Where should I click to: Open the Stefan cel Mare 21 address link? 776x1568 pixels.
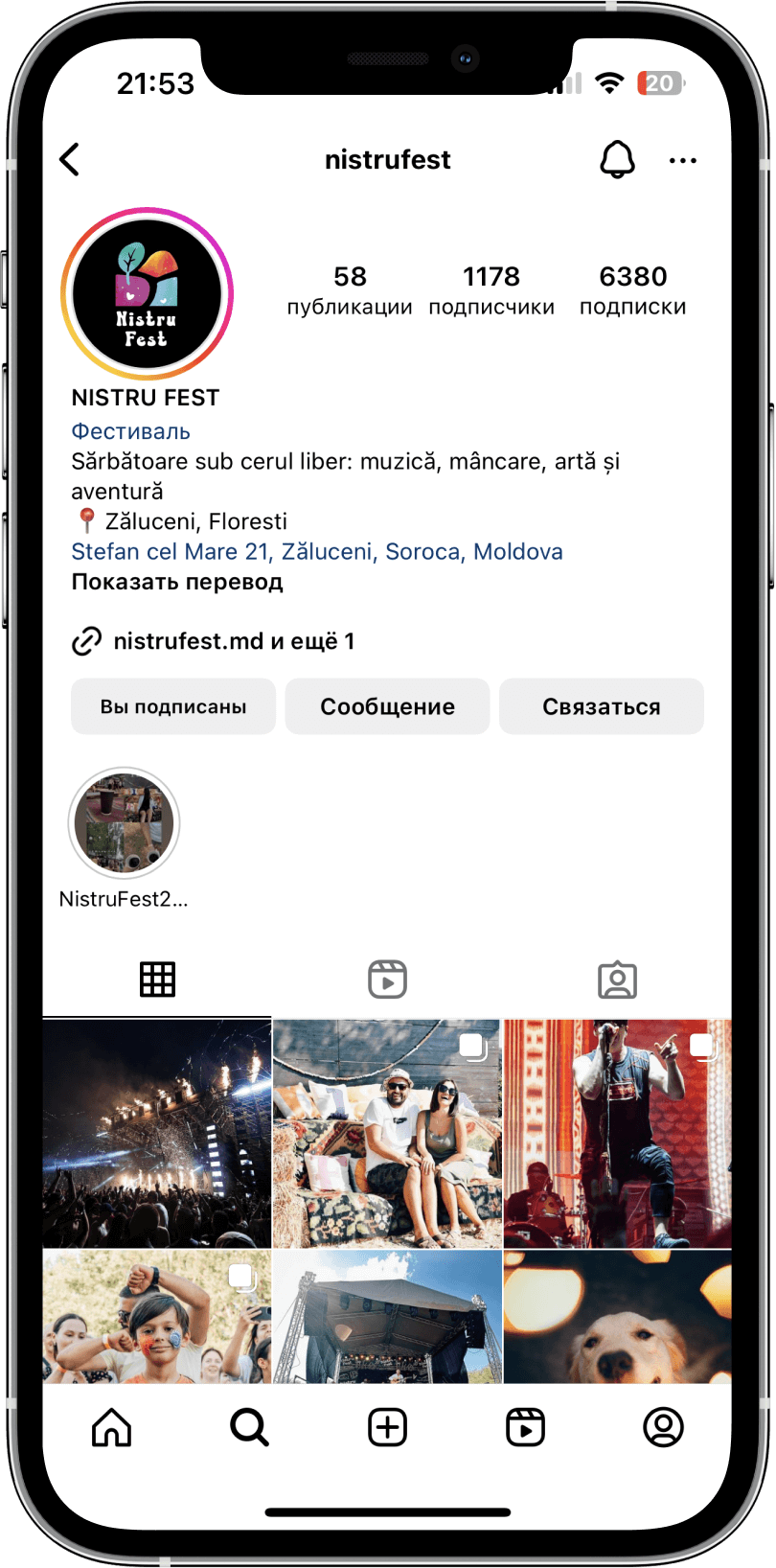coord(316,552)
